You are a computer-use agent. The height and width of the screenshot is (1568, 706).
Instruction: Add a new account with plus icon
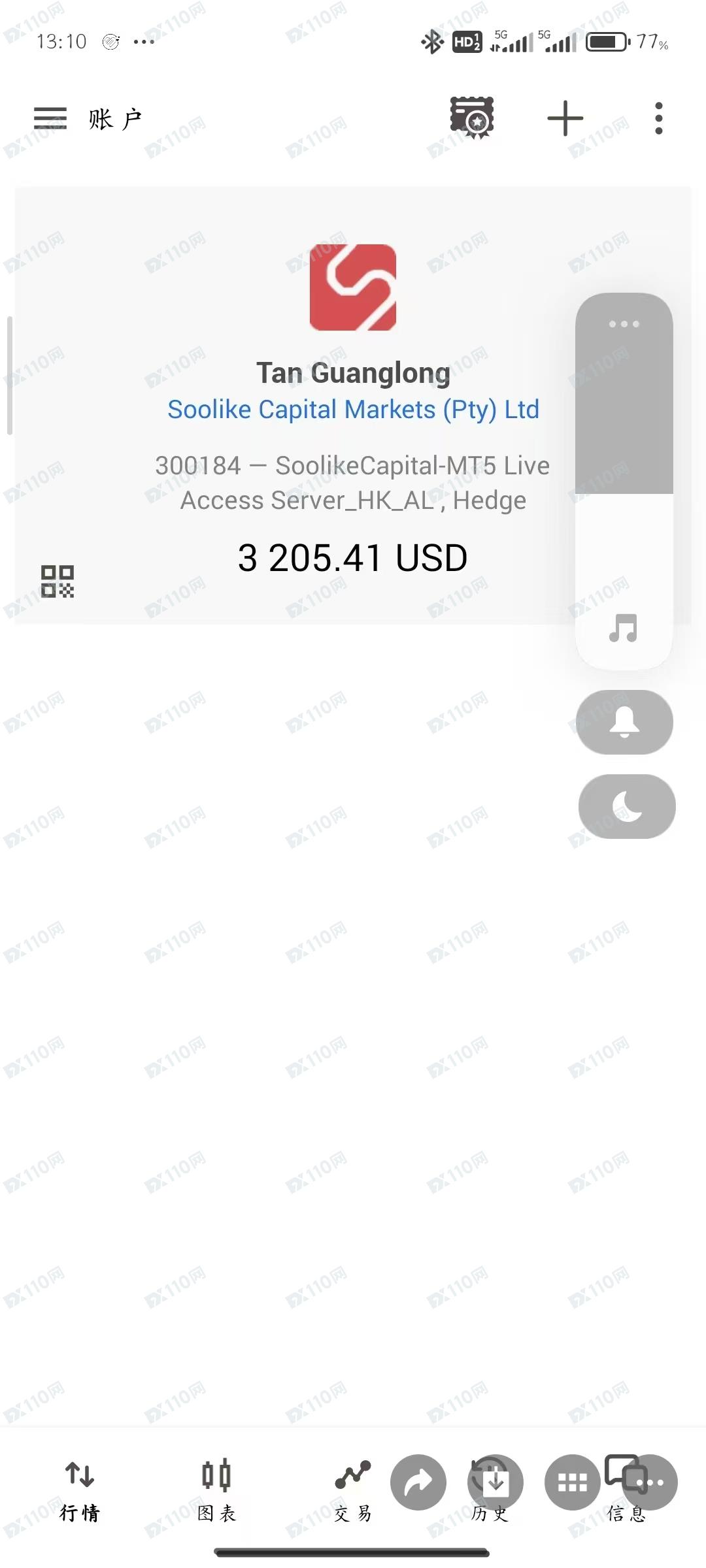coord(565,118)
